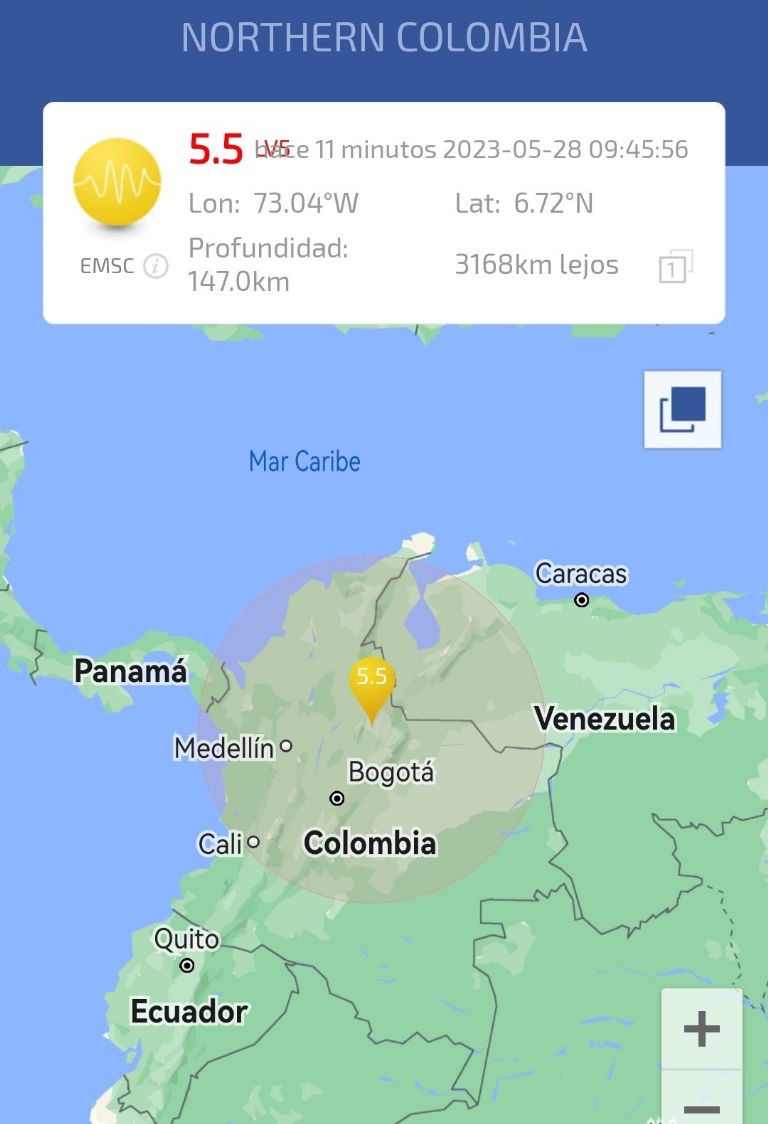Click the 3168km lejos distance link

(537, 265)
